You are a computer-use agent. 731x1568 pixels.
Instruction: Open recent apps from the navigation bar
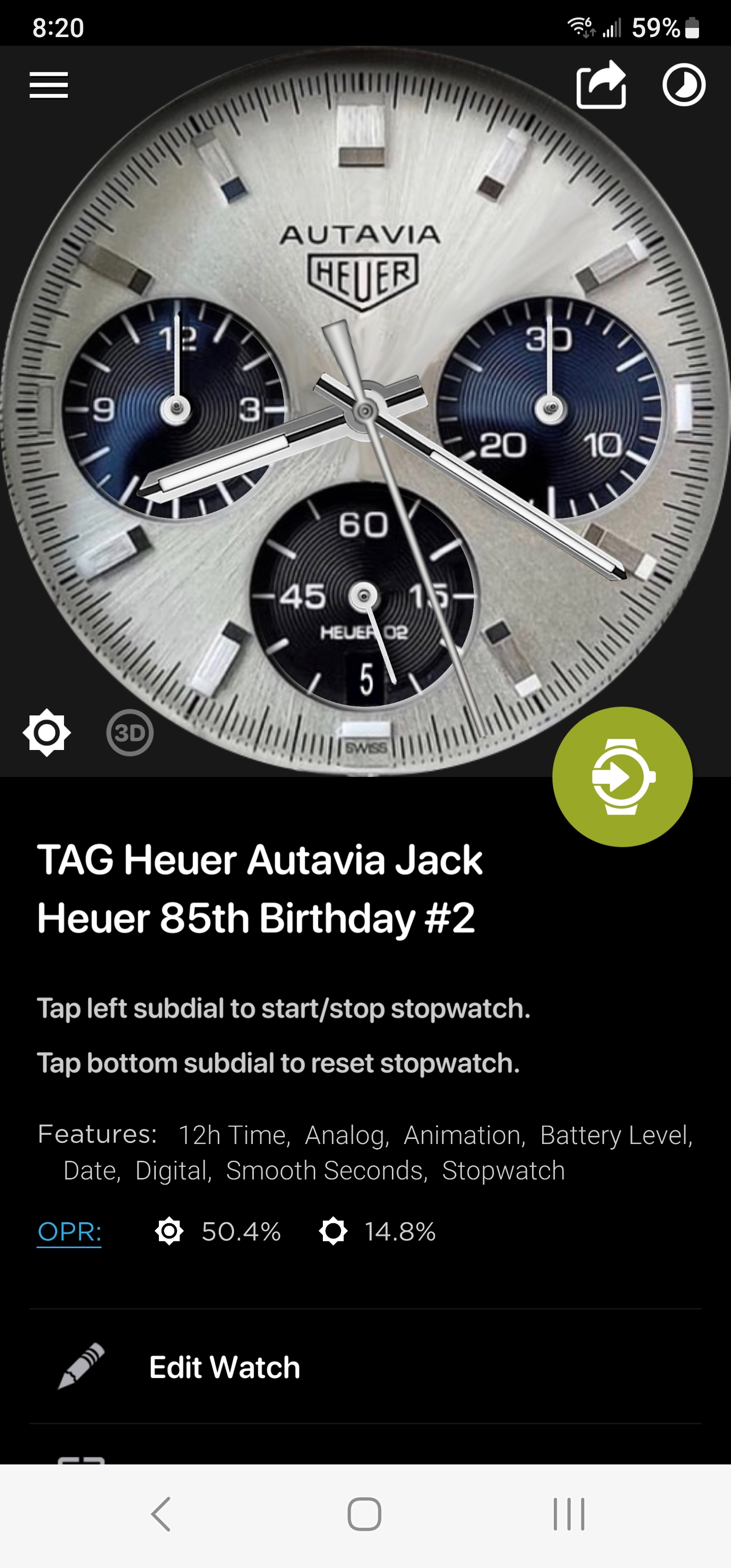pyautogui.click(x=569, y=1514)
